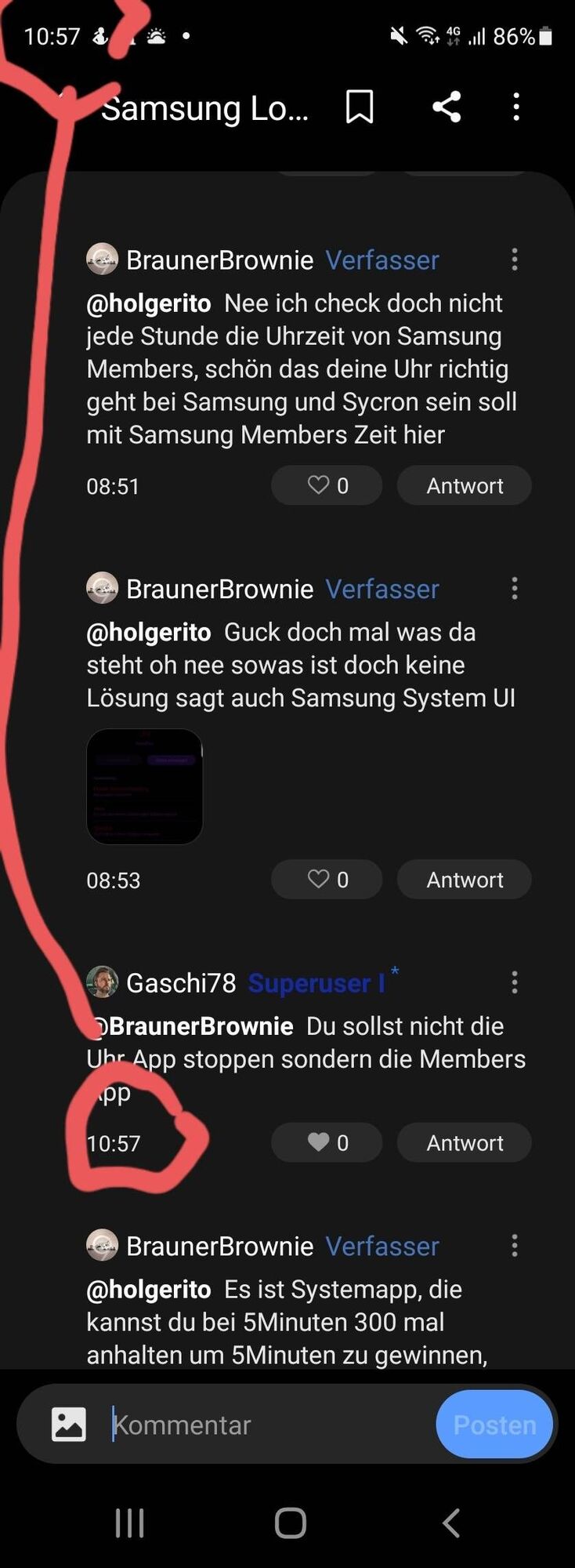The image size is (575, 1568).
Task: Open recent apps from the navigation bar
Action: coord(130,1523)
